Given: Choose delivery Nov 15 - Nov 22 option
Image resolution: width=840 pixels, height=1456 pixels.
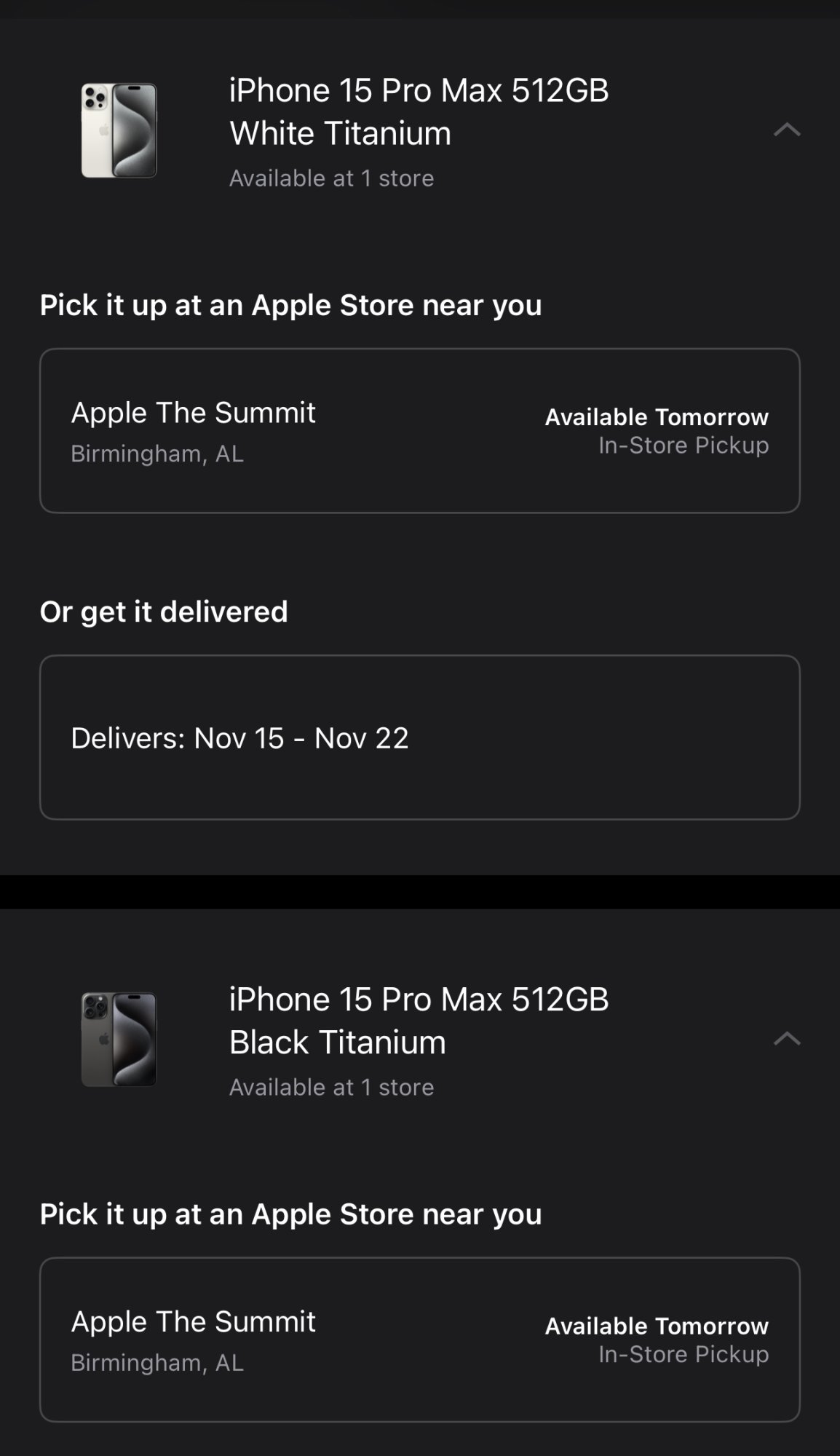Looking at the screenshot, I should 419,737.
